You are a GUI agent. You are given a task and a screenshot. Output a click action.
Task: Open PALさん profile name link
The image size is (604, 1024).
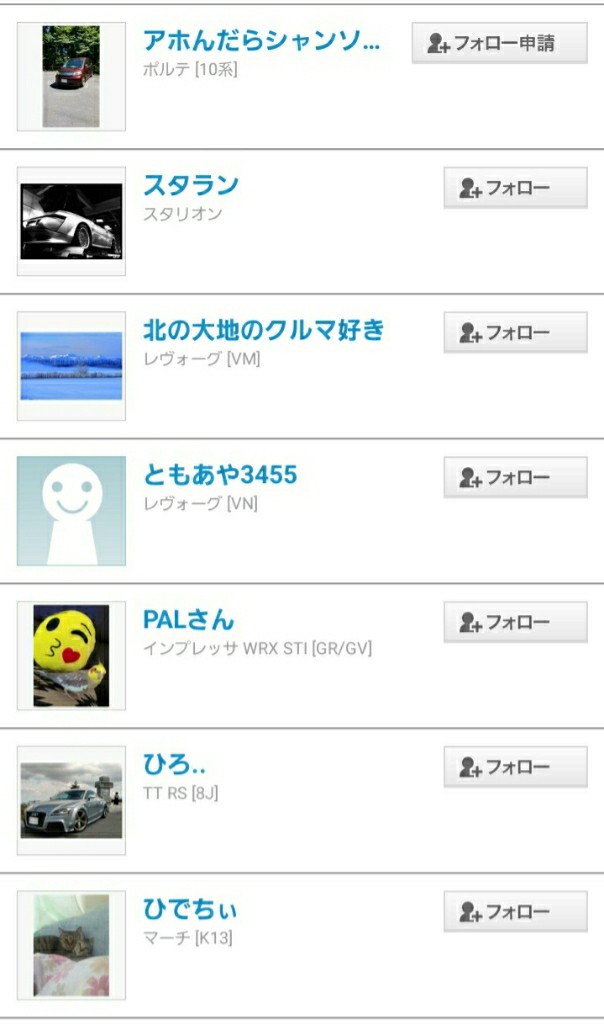tap(189, 620)
